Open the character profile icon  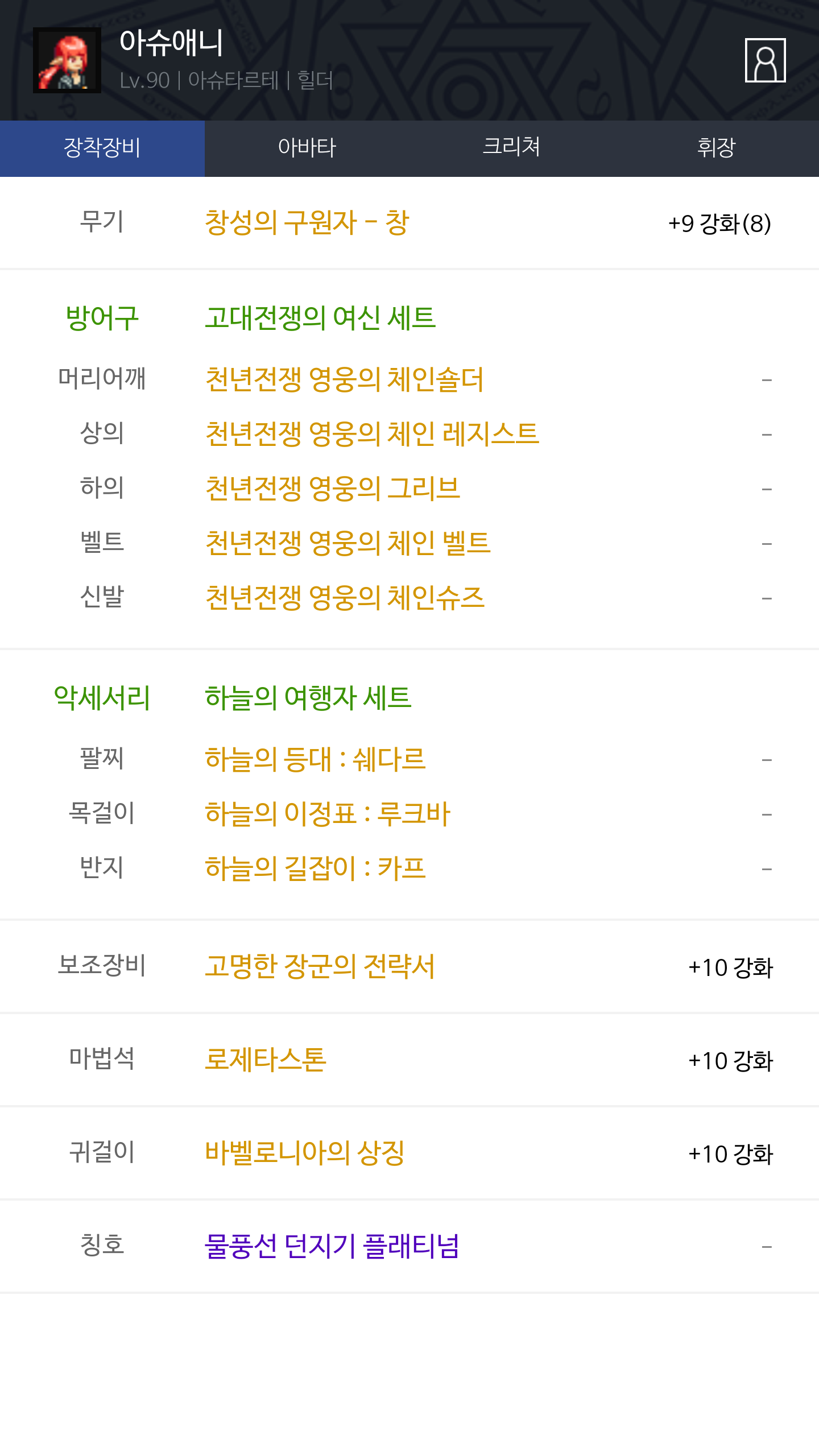765,60
